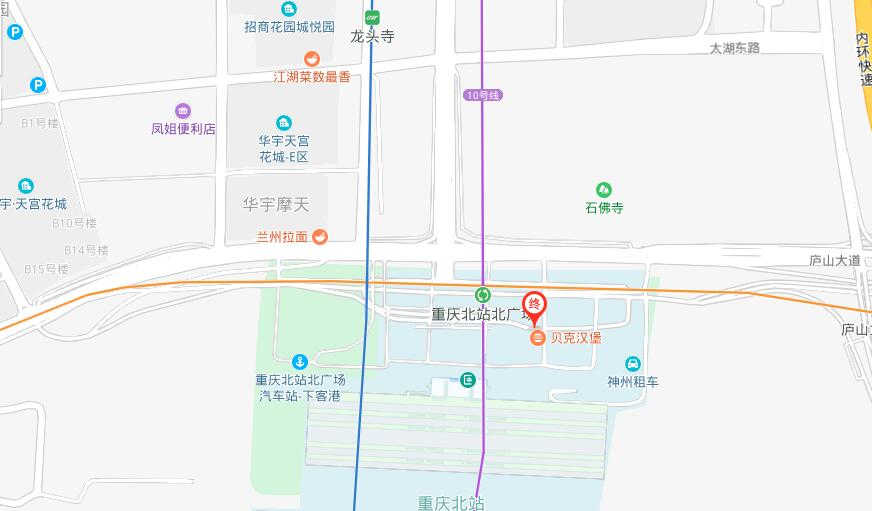Select the 凤姐便利店 shop marker
Screen dimensions: 872x511
coord(183,111)
